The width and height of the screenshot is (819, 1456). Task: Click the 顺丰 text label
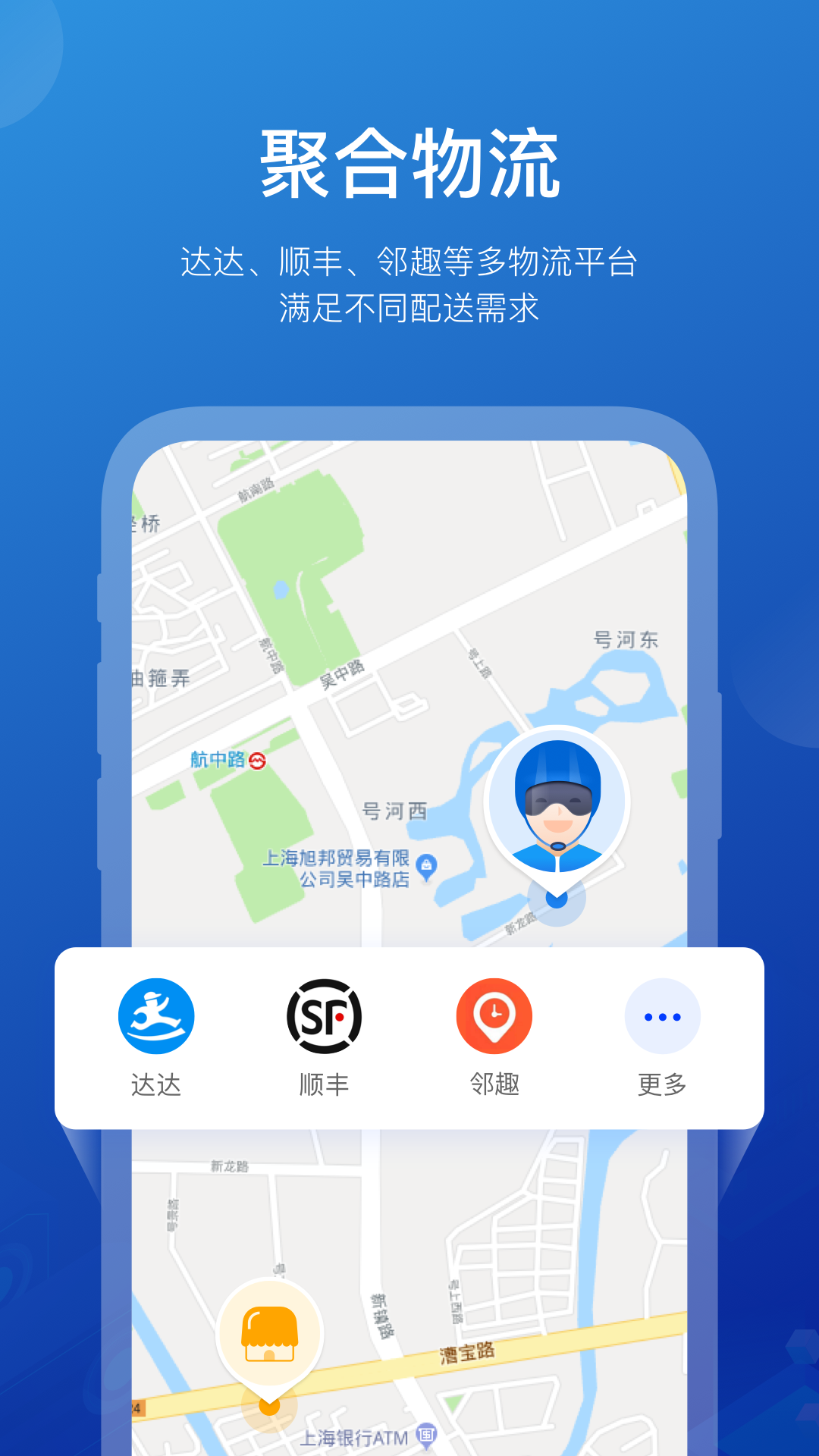pyautogui.click(x=325, y=1086)
